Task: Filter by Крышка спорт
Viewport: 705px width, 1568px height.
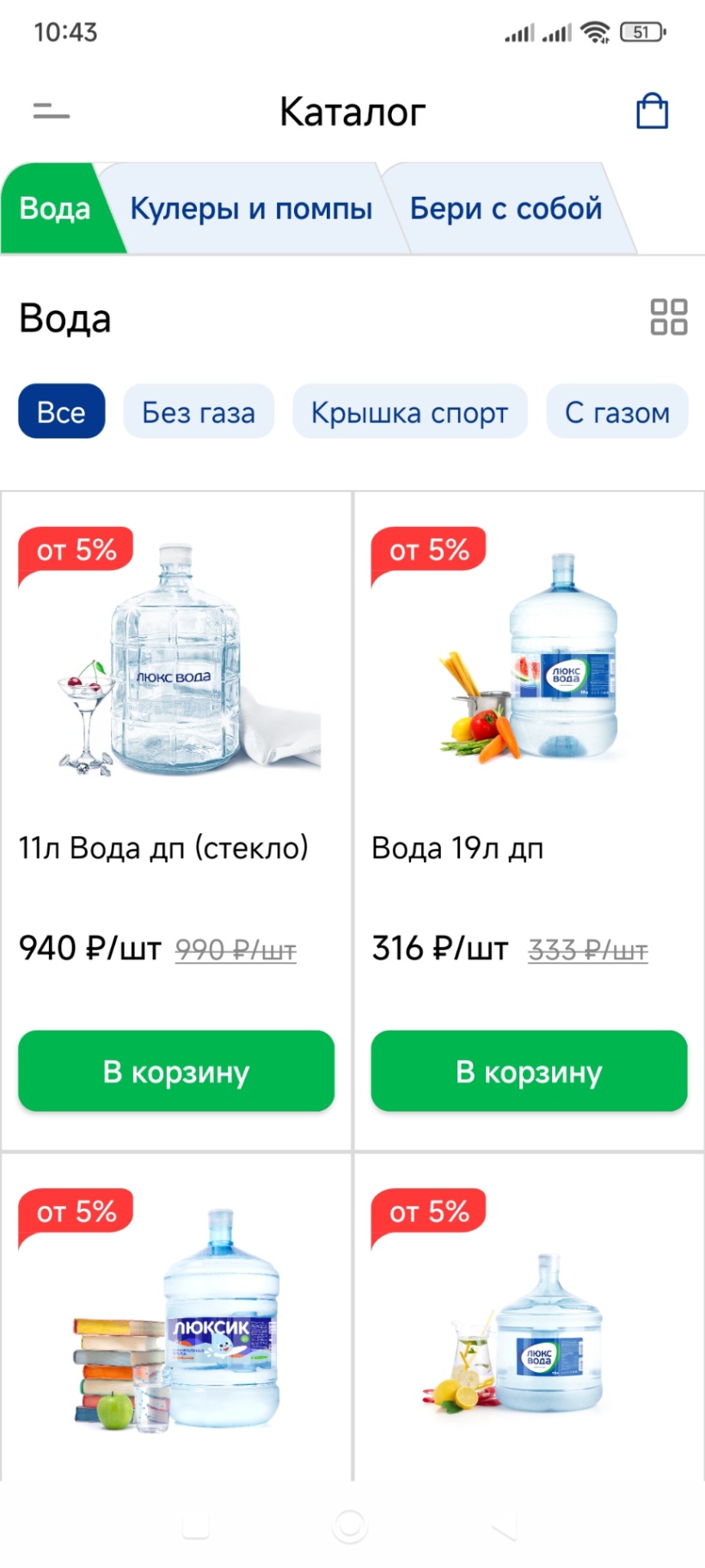Action: pyautogui.click(x=409, y=412)
